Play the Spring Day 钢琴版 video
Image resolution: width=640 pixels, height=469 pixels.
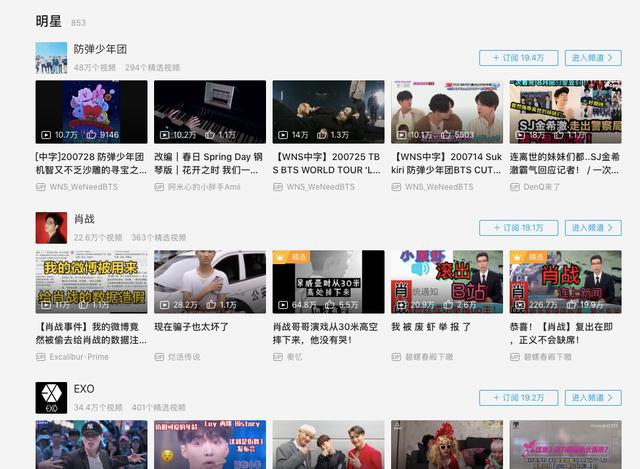click(209, 112)
